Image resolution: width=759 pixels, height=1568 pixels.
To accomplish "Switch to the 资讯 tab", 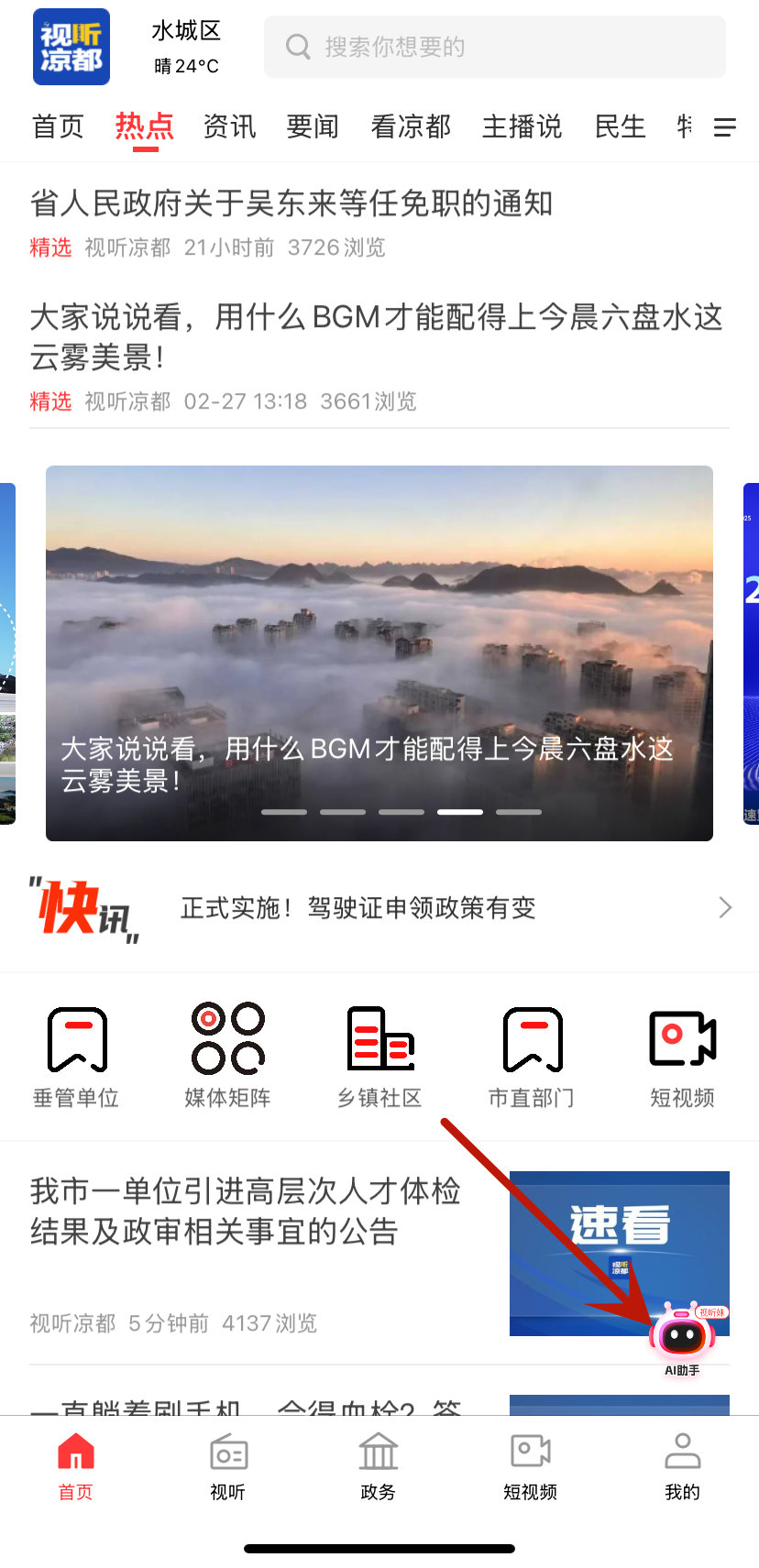I will click(x=229, y=126).
